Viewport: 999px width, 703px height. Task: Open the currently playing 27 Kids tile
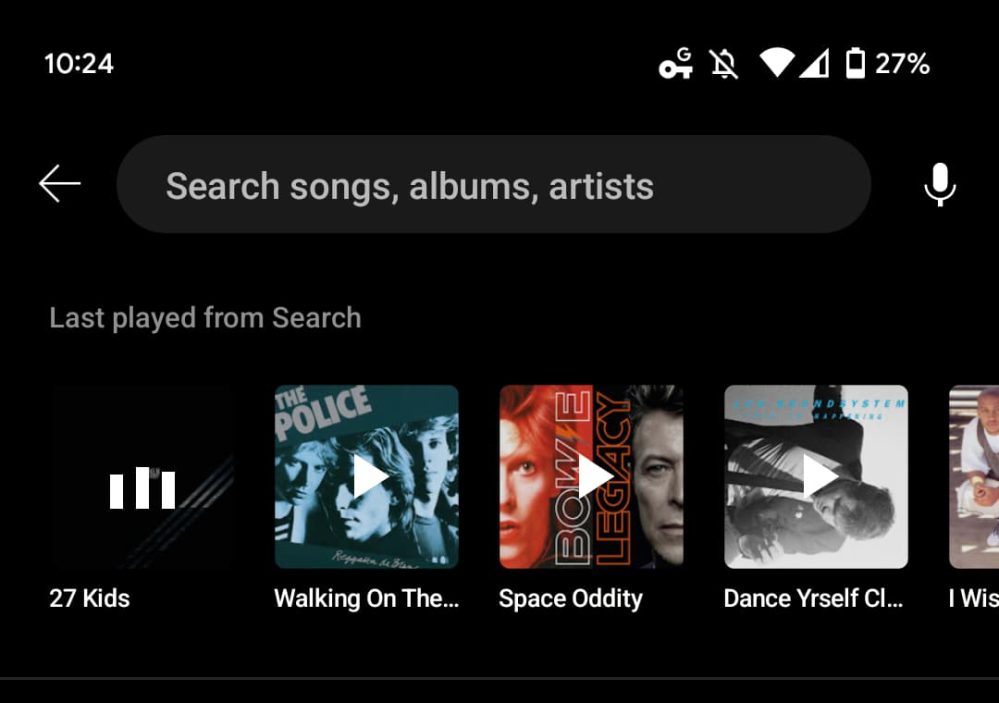(141, 477)
